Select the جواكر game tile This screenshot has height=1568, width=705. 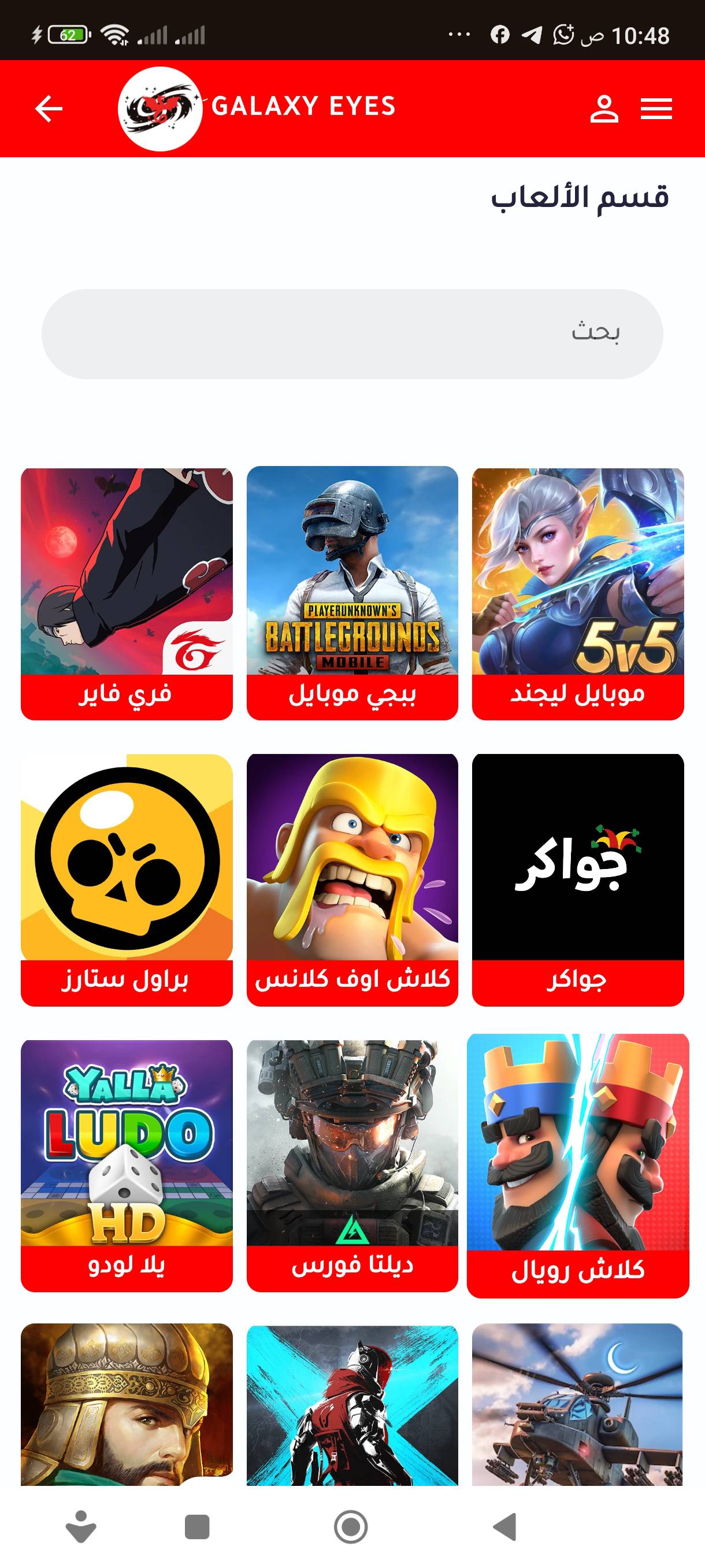578,879
